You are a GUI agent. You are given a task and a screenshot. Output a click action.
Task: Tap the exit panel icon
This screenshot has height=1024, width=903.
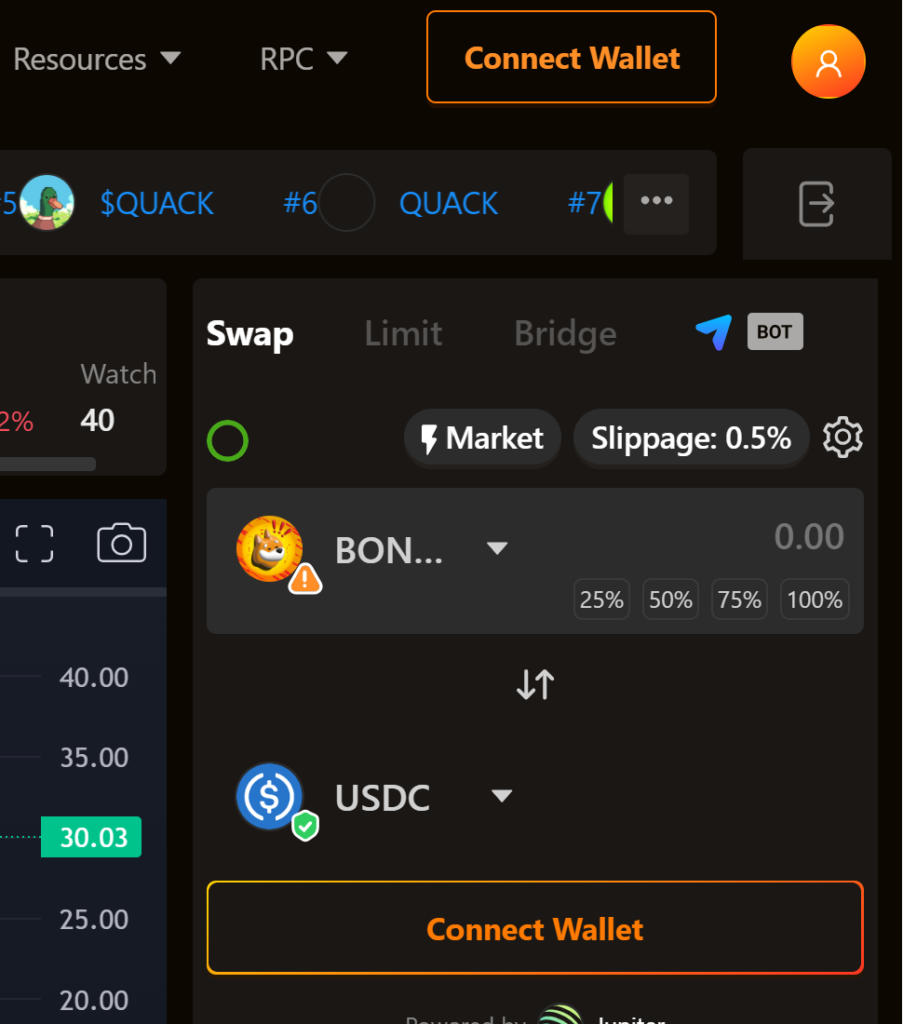pyautogui.click(x=816, y=204)
